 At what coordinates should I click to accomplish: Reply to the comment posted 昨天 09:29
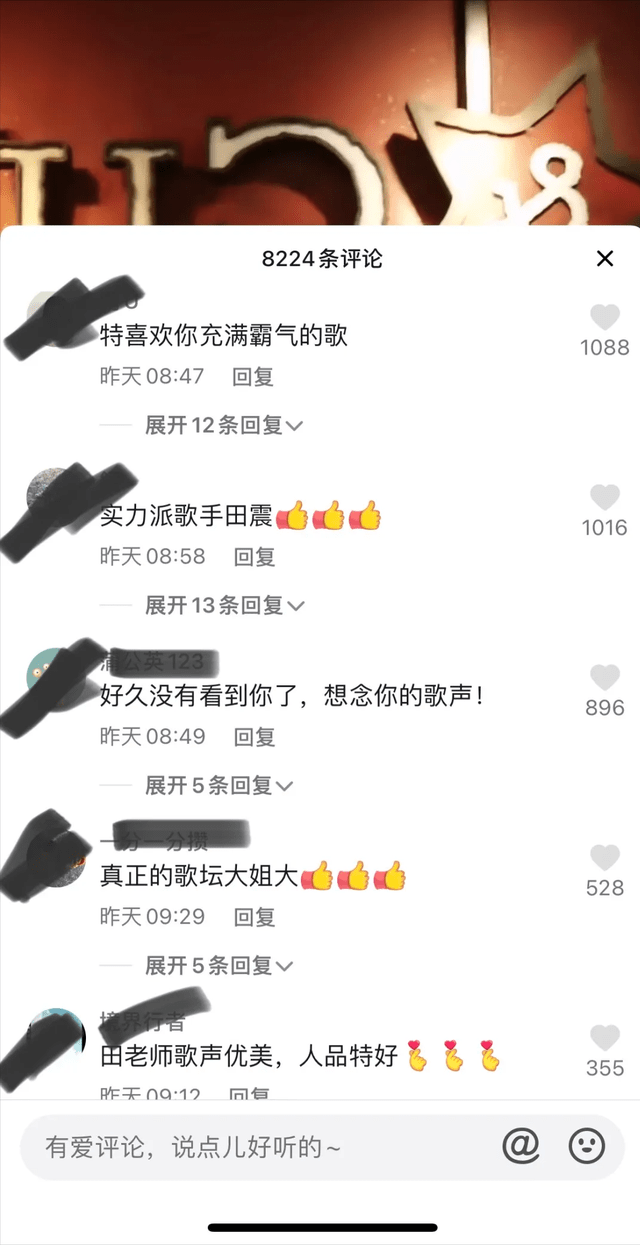click(x=254, y=917)
